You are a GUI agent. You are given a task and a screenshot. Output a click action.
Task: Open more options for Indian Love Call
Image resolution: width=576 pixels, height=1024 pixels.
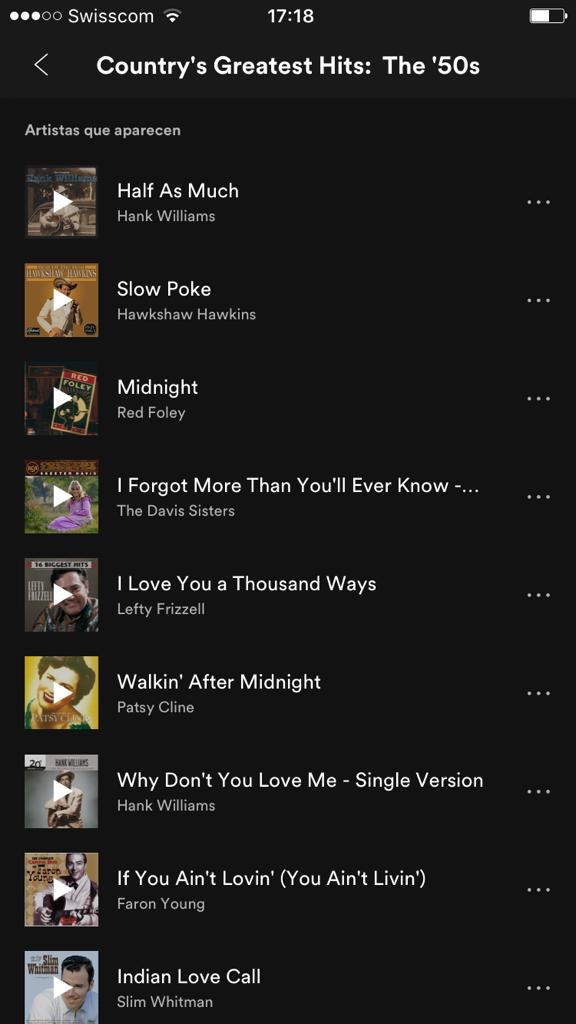(x=538, y=988)
